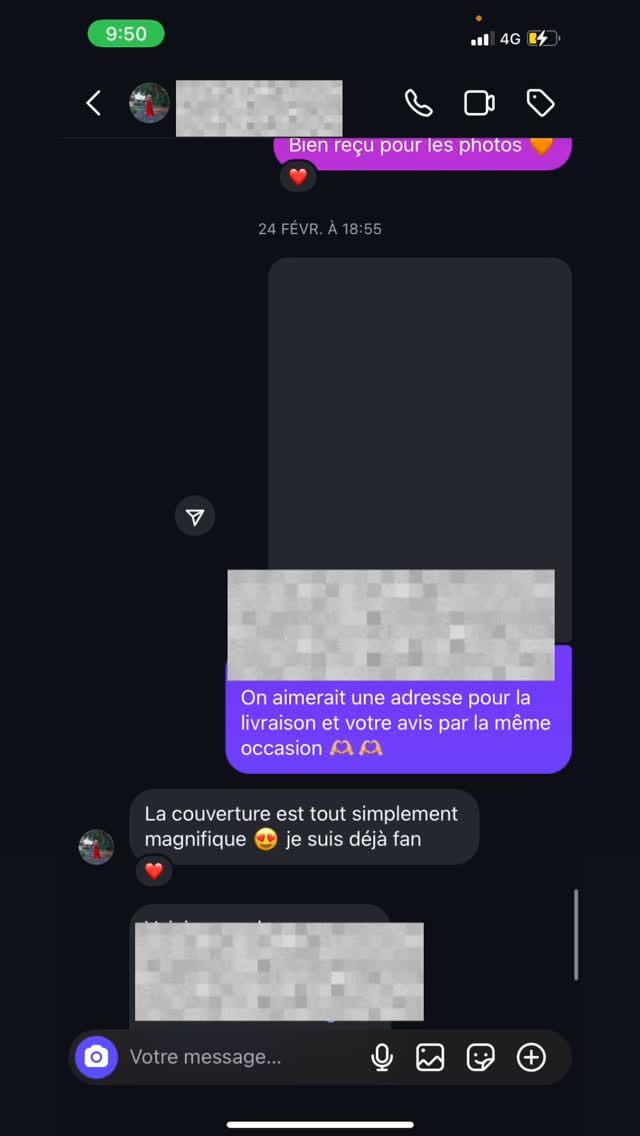Start a voice call
Image resolution: width=640 pixels, height=1136 pixels.
tap(418, 103)
